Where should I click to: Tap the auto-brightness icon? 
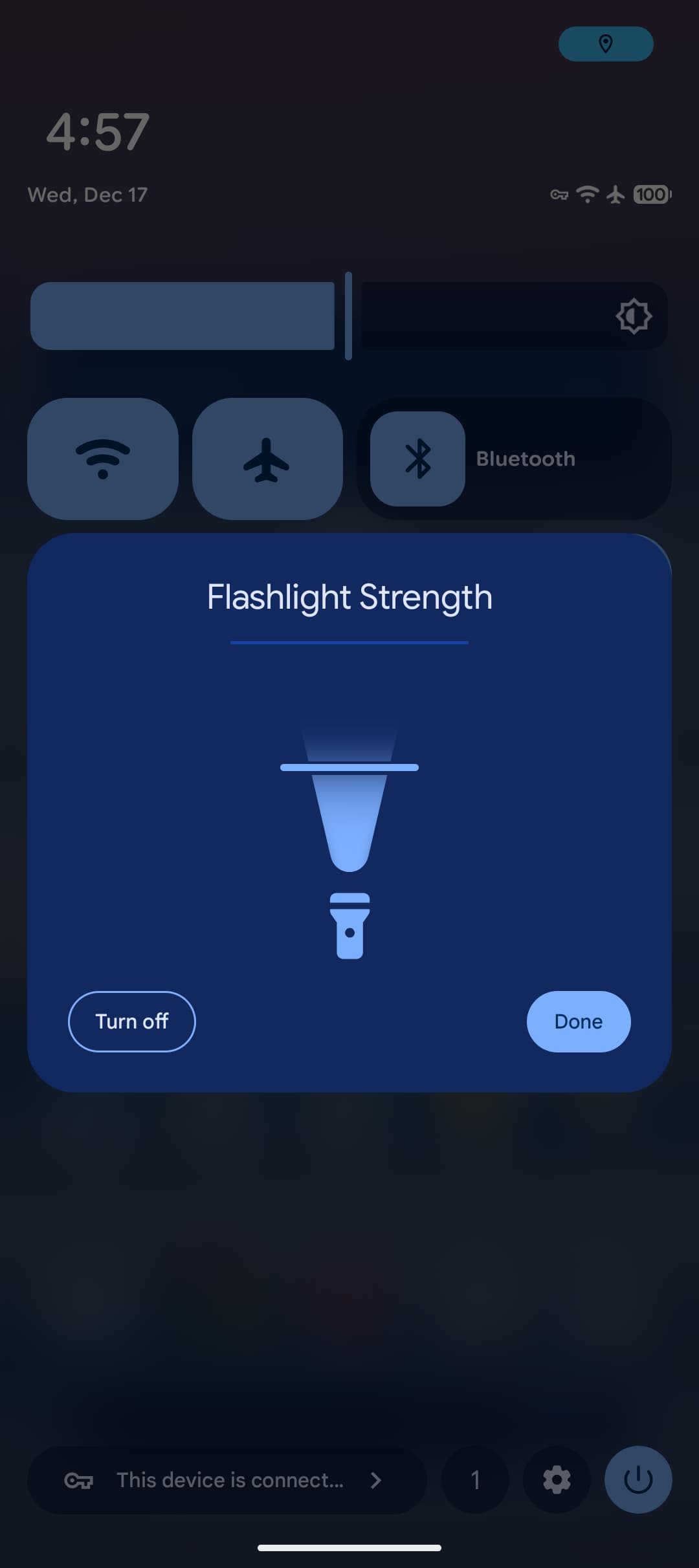tap(633, 316)
